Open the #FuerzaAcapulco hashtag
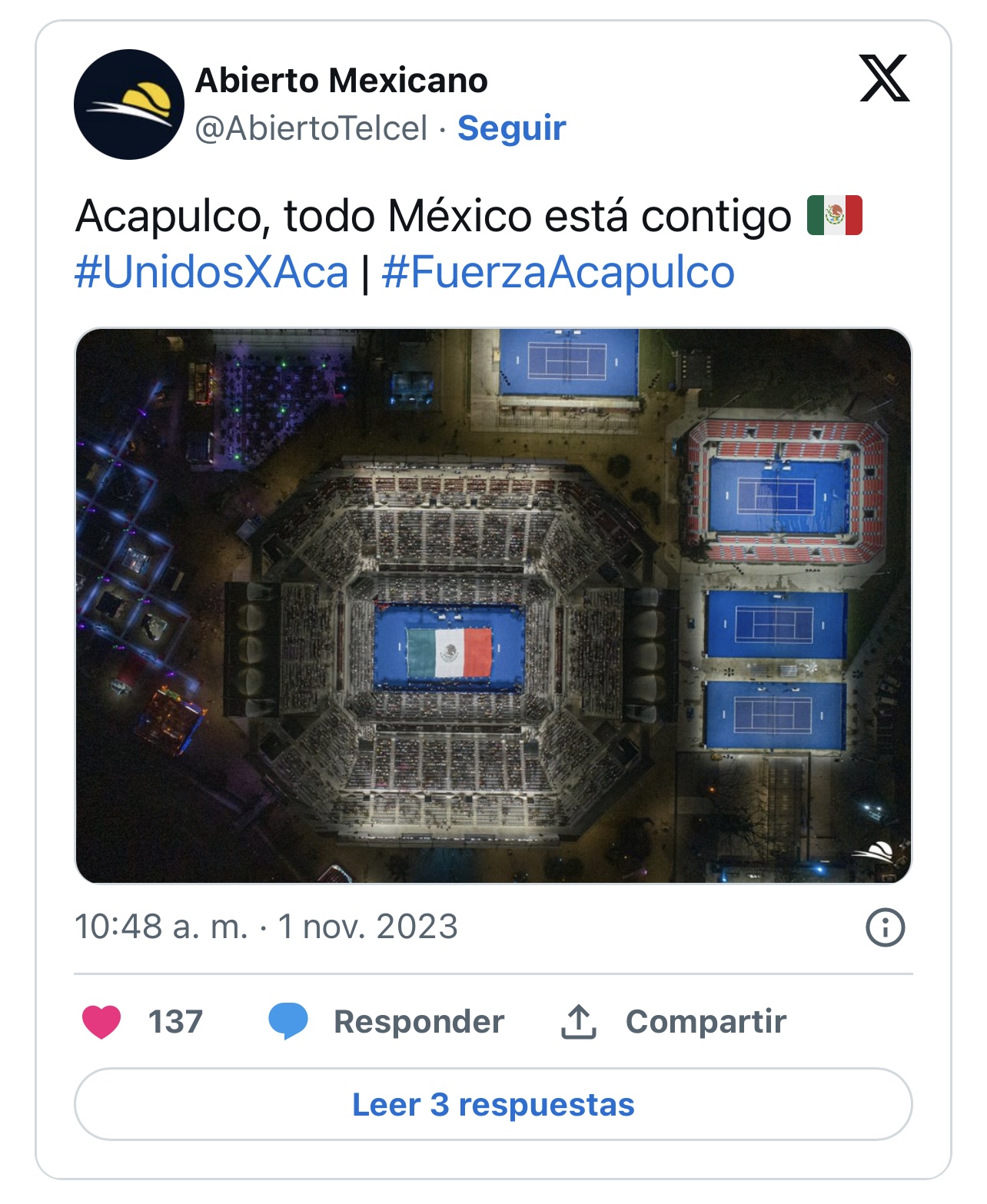 point(558,273)
